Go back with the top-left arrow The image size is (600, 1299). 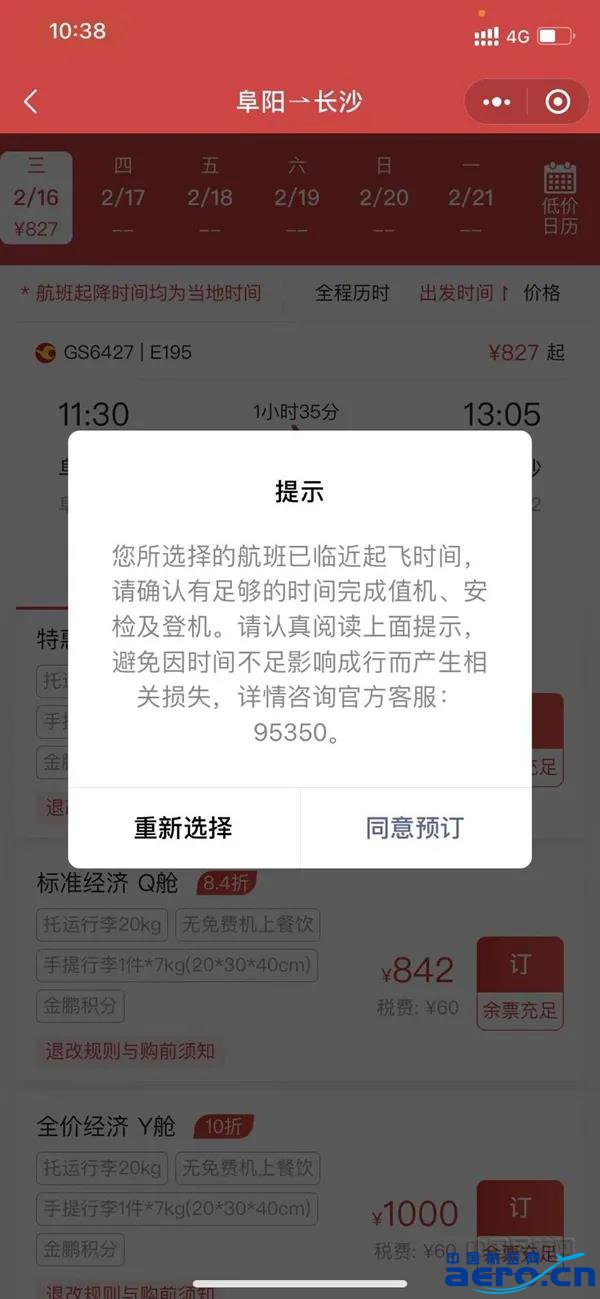[31, 101]
